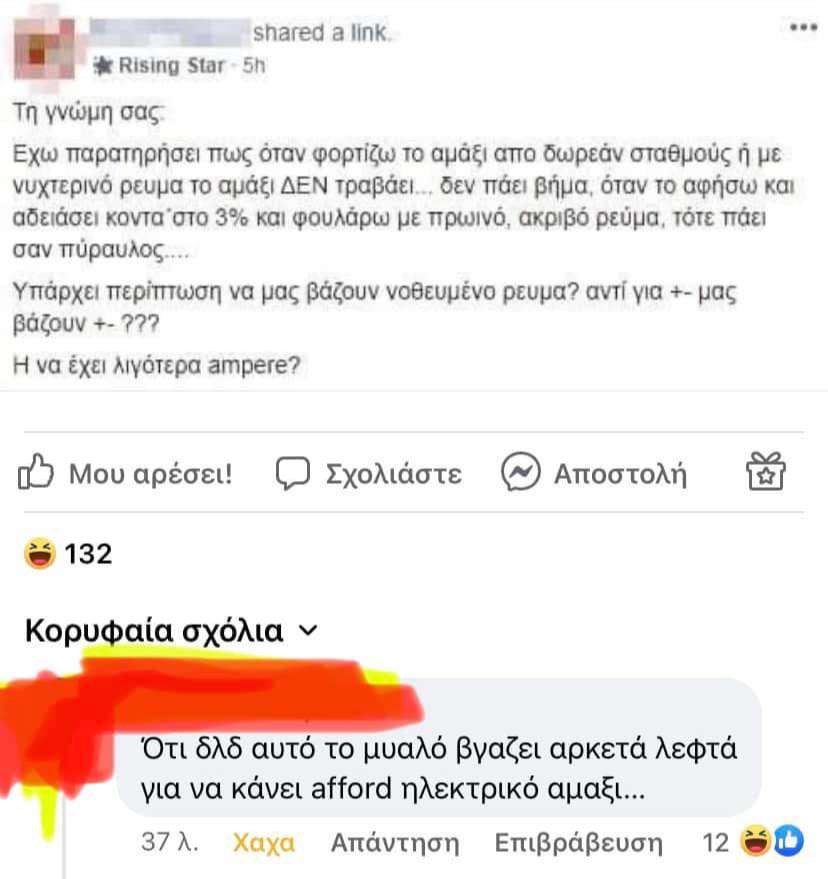828x879 pixels.
Task: Tap Σχολιάστε to comment on the post
Action: tap(369, 473)
